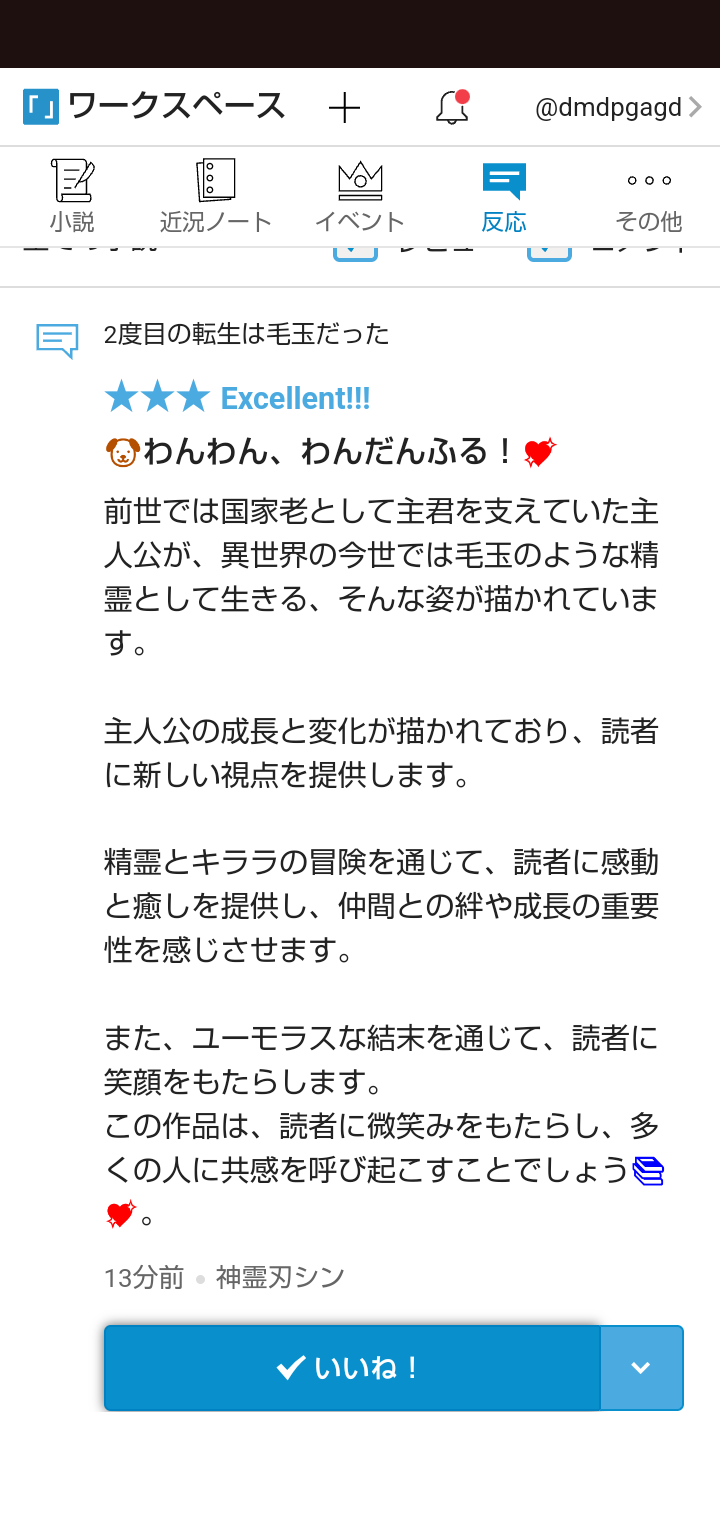Viewport: 720px width, 1520px height.
Task: Open the novel 2度目の転生は毛玉だった
Action: (x=246, y=334)
